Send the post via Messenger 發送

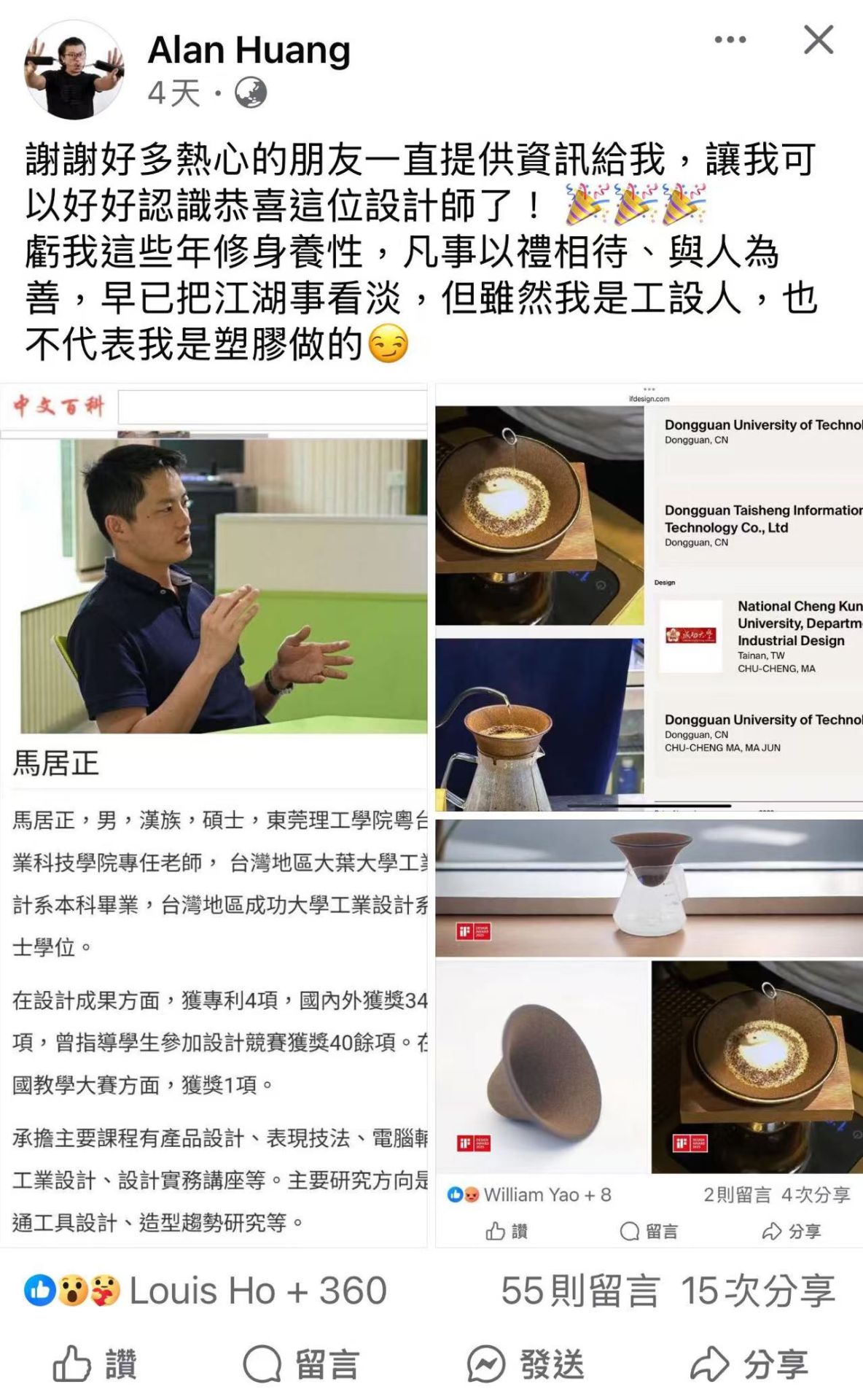pos(525,1364)
